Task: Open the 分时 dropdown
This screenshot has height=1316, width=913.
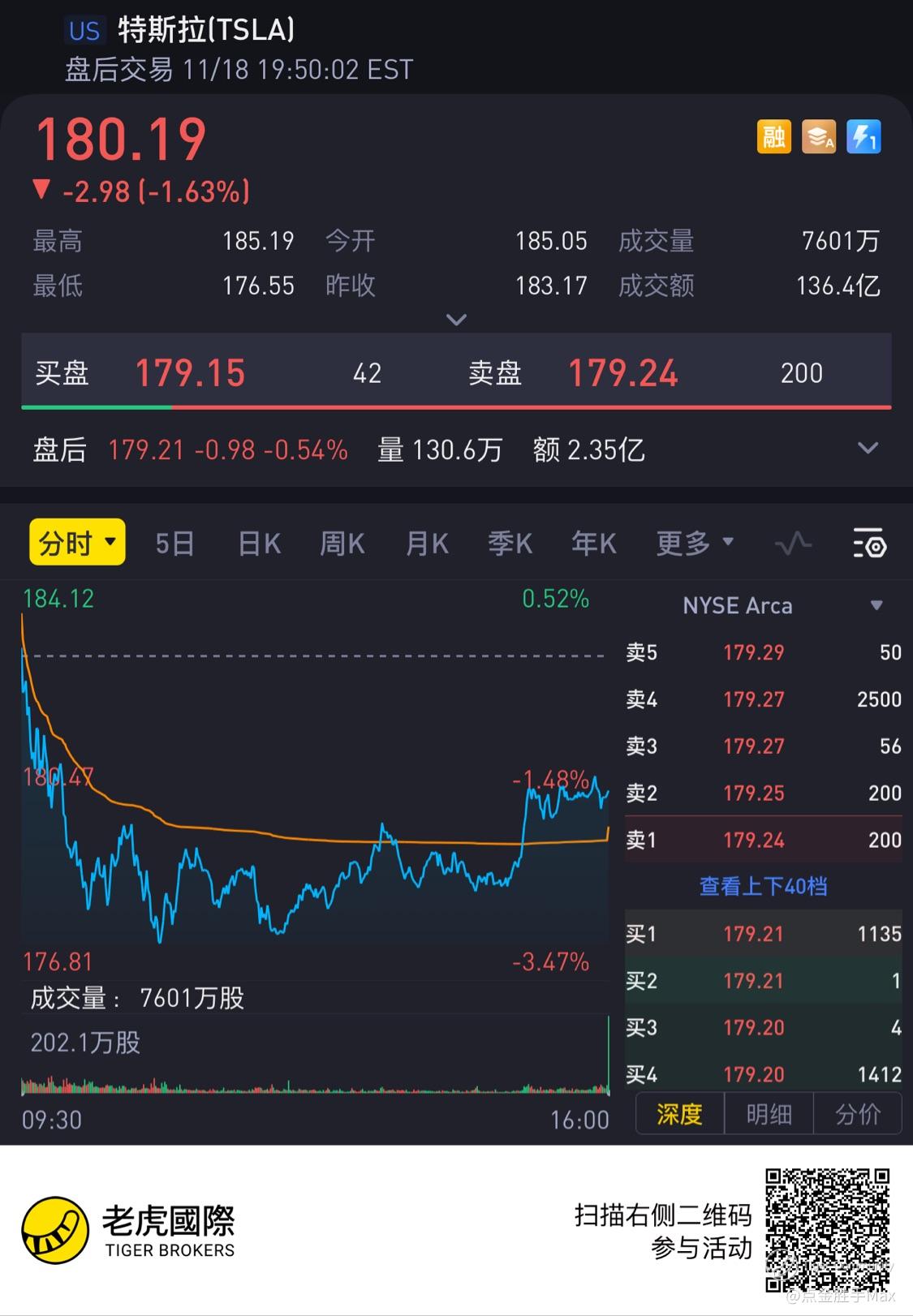Action: [77, 542]
